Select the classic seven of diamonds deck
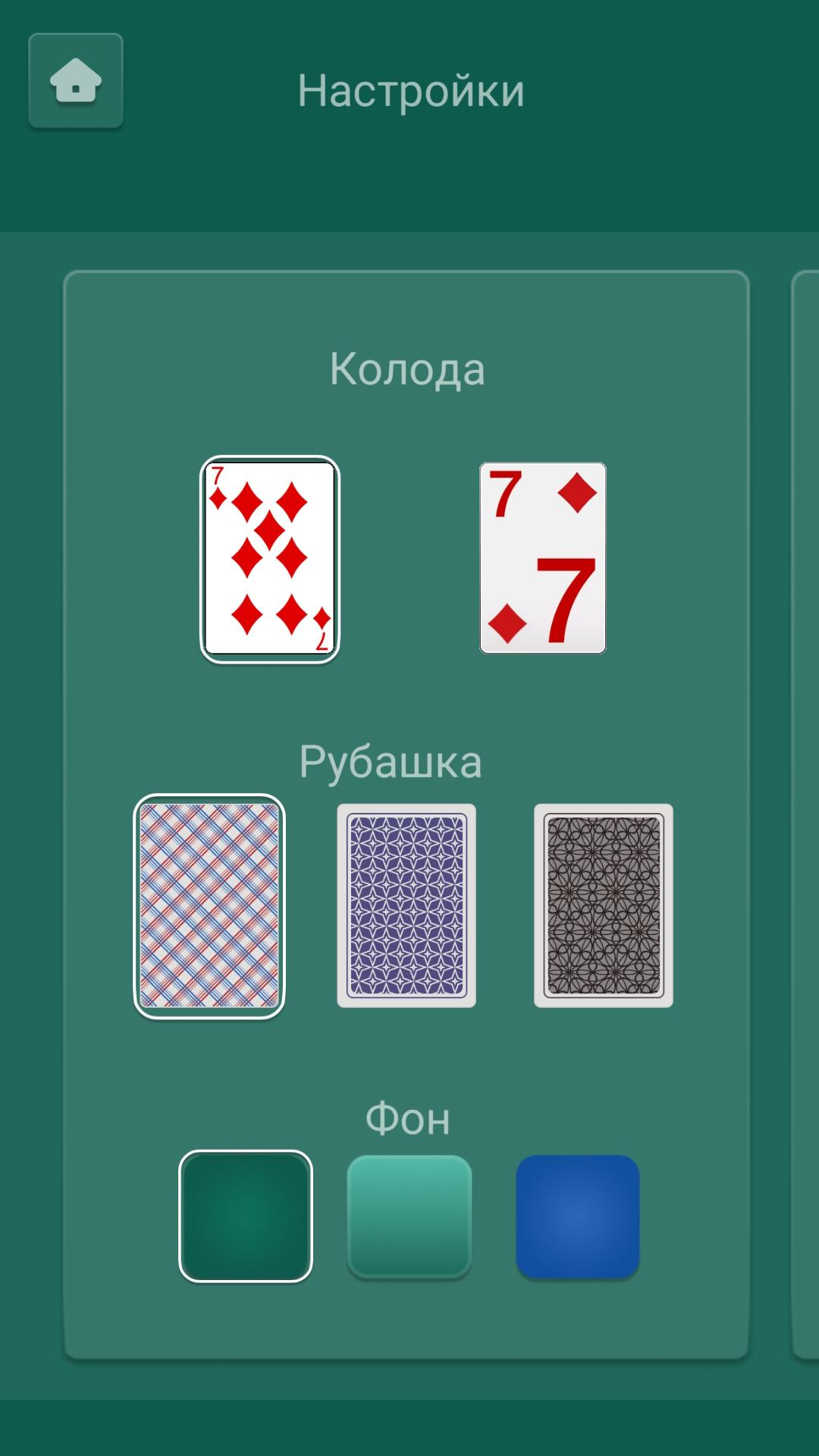Image resolution: width=819 pixels, height=1456 pixels. [x=270, y=559]
